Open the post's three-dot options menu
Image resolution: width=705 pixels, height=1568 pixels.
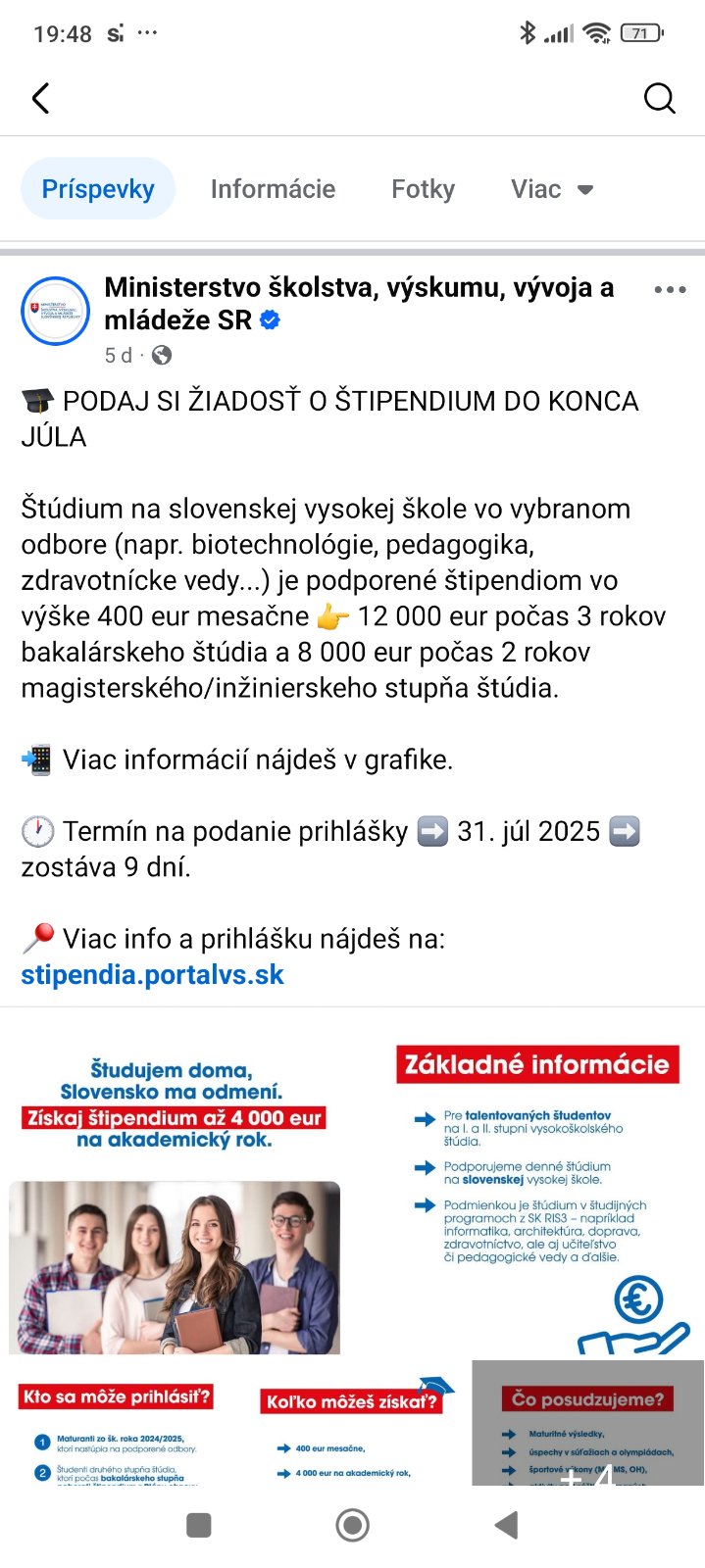point(670,289)
